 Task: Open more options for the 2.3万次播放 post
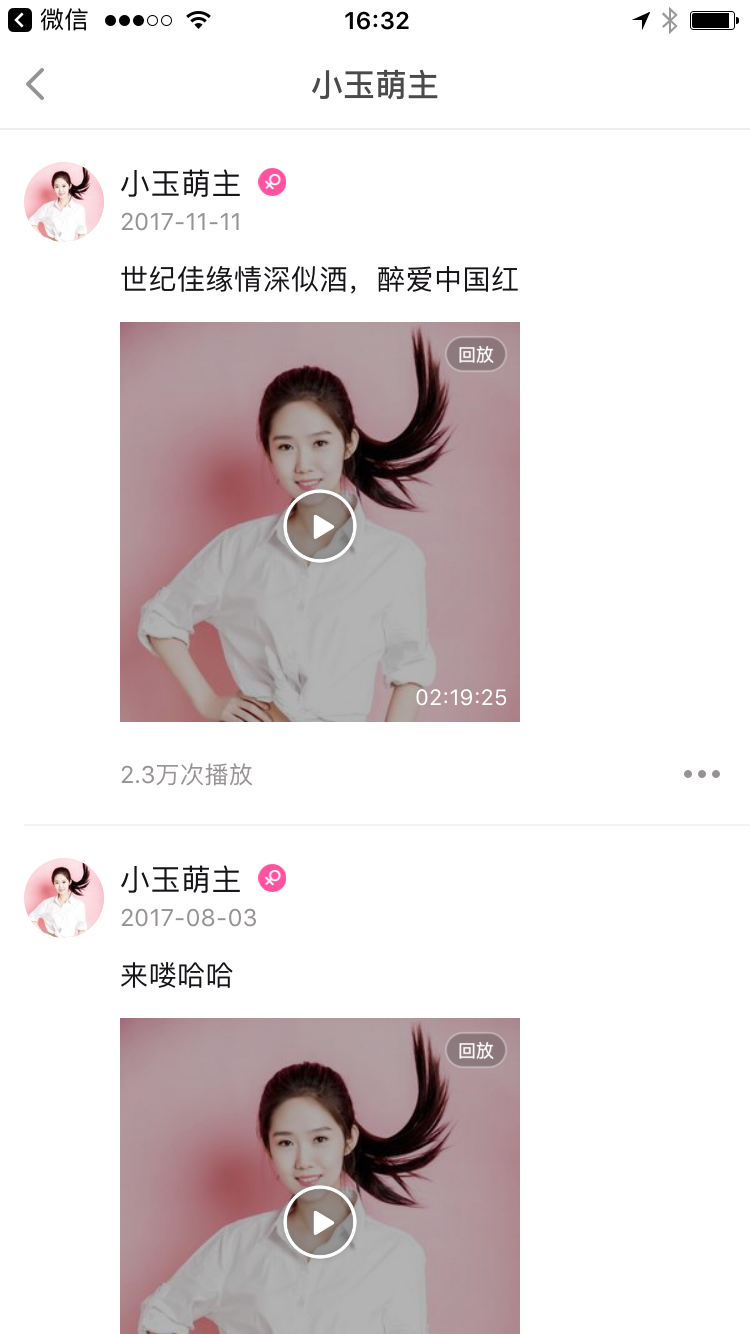pyautogui.click(x=702, y=774)
